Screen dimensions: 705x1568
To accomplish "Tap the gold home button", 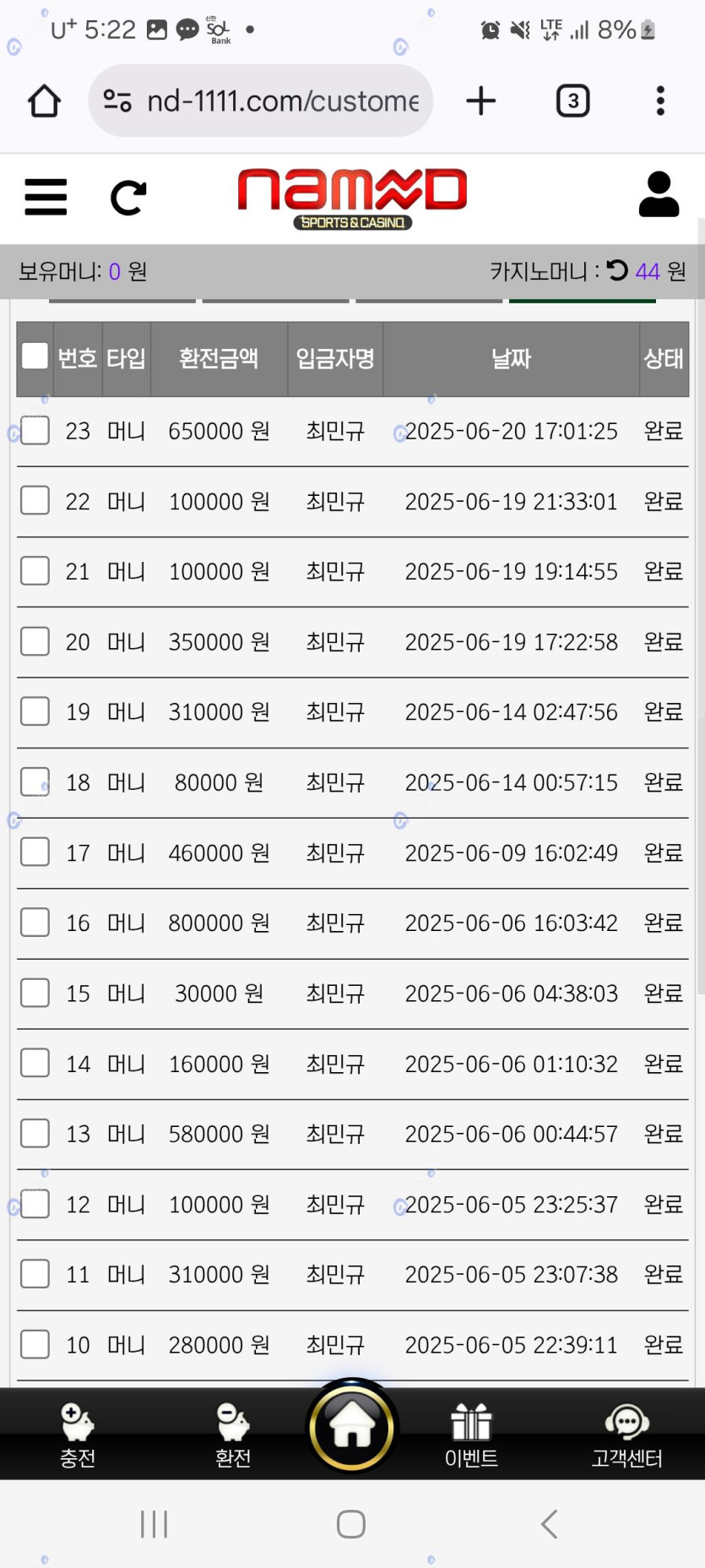I will 352,1427.
